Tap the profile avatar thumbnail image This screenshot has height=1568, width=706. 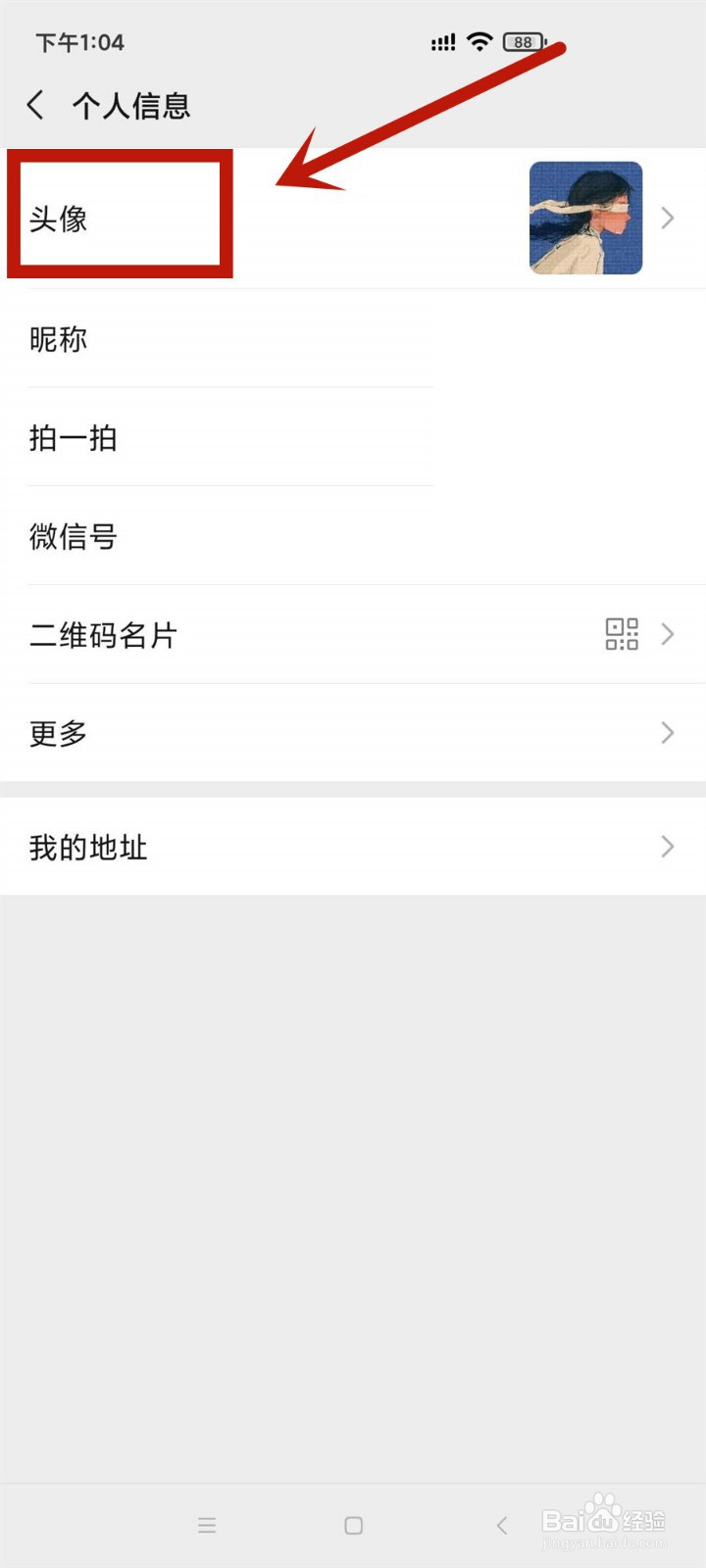point(585,218)
